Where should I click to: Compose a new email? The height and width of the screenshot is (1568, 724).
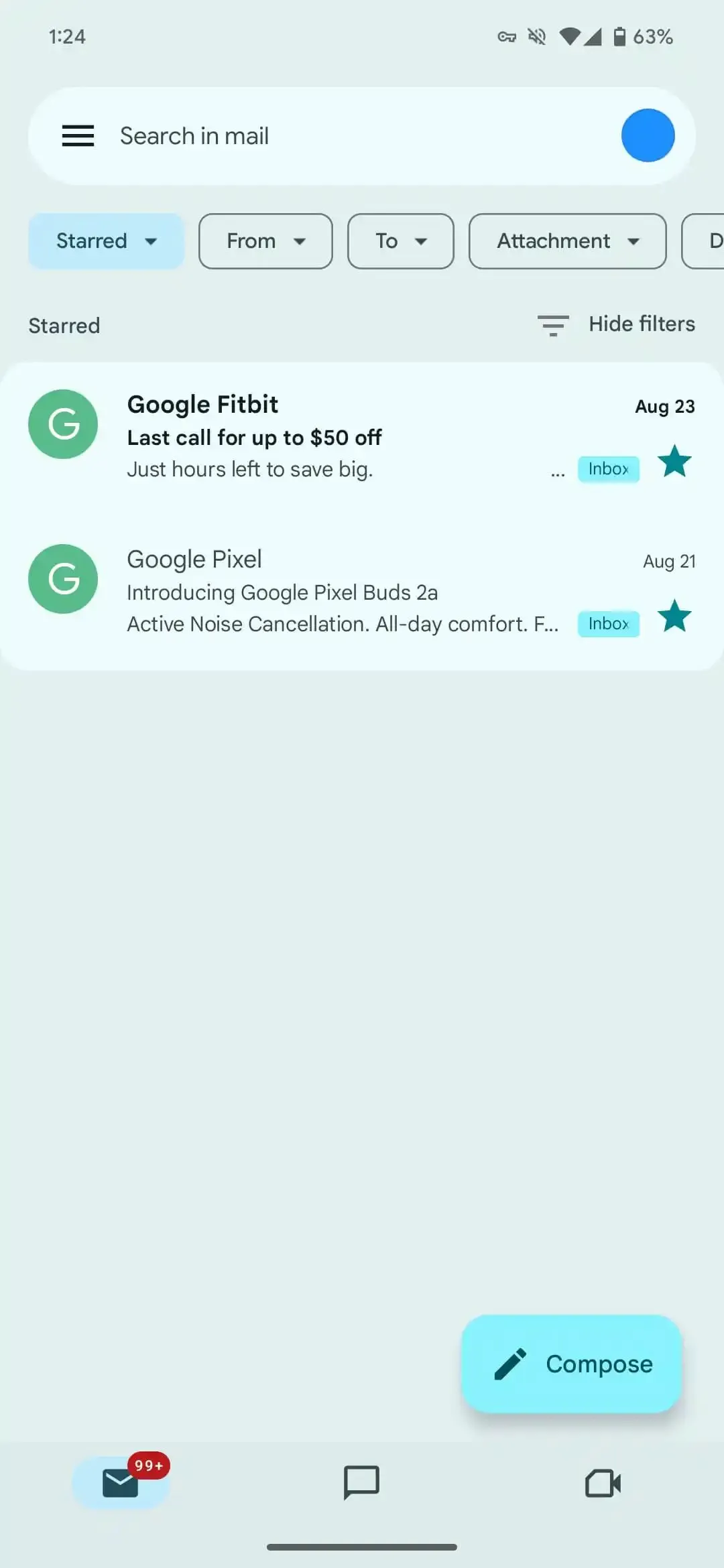571,1364
